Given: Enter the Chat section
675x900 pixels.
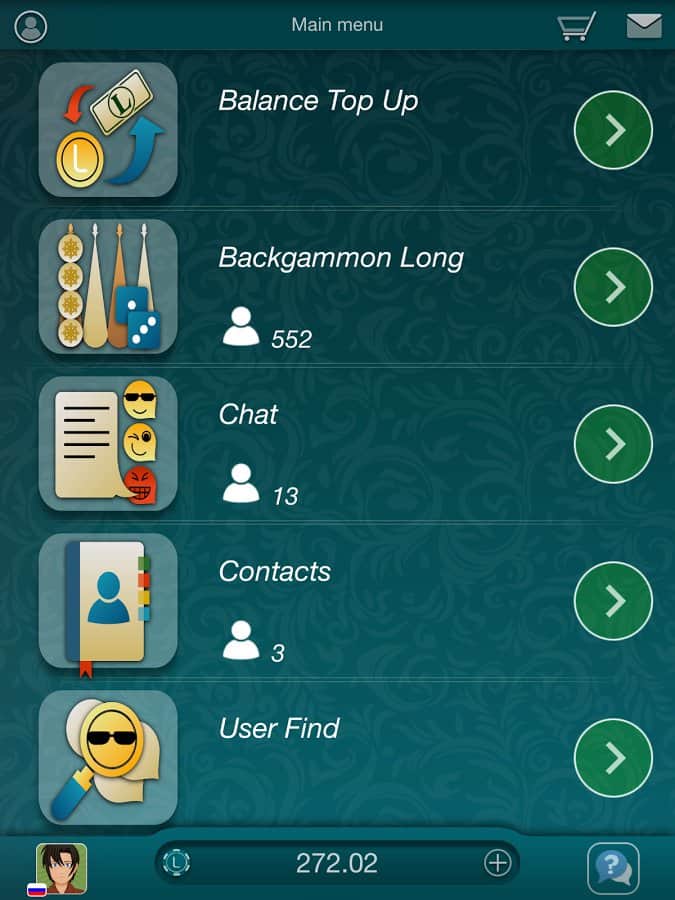Looking at the screenshot, I should click(613, 444).
